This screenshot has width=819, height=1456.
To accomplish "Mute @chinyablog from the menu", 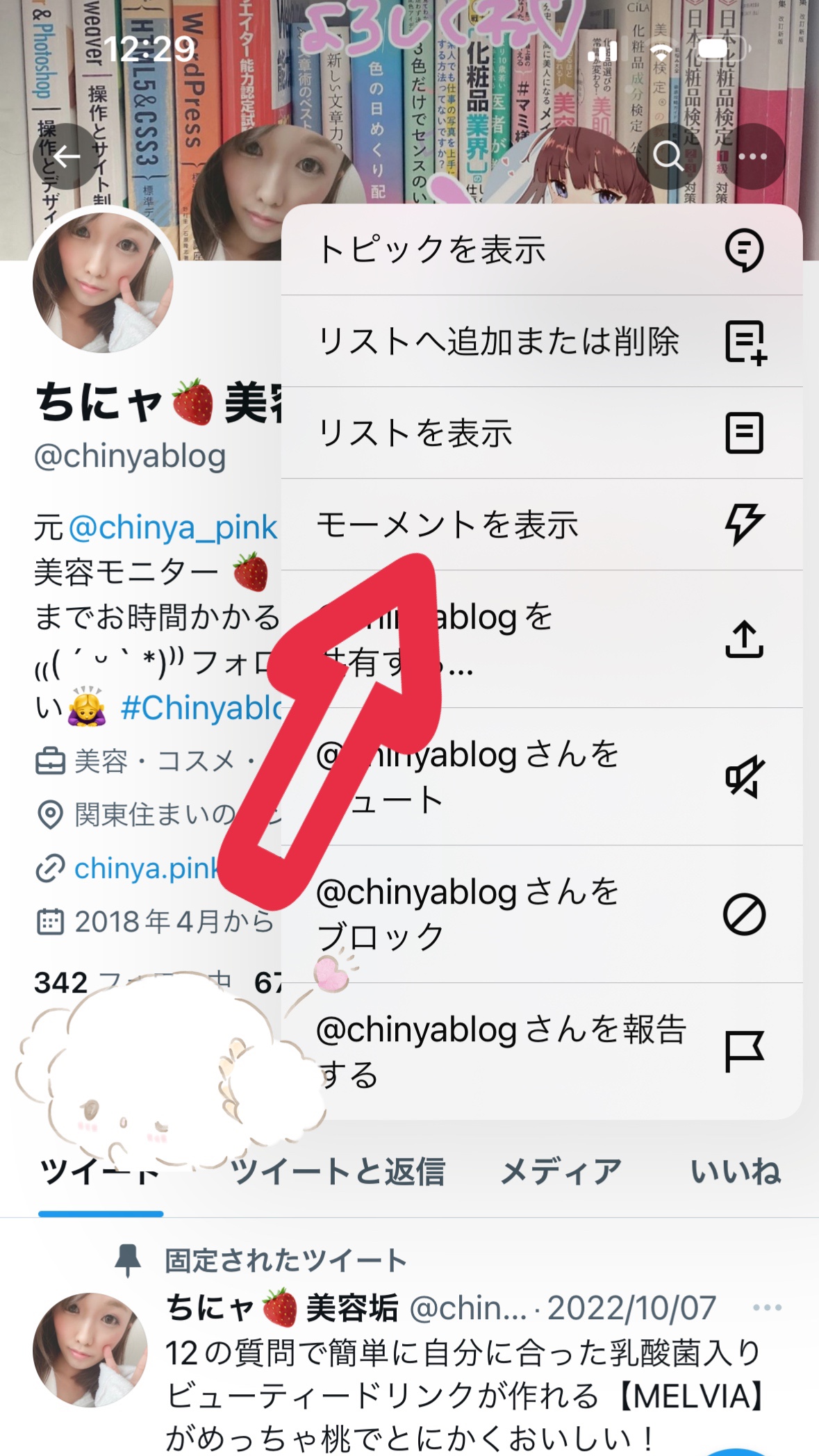I will [x=542, y=777].
